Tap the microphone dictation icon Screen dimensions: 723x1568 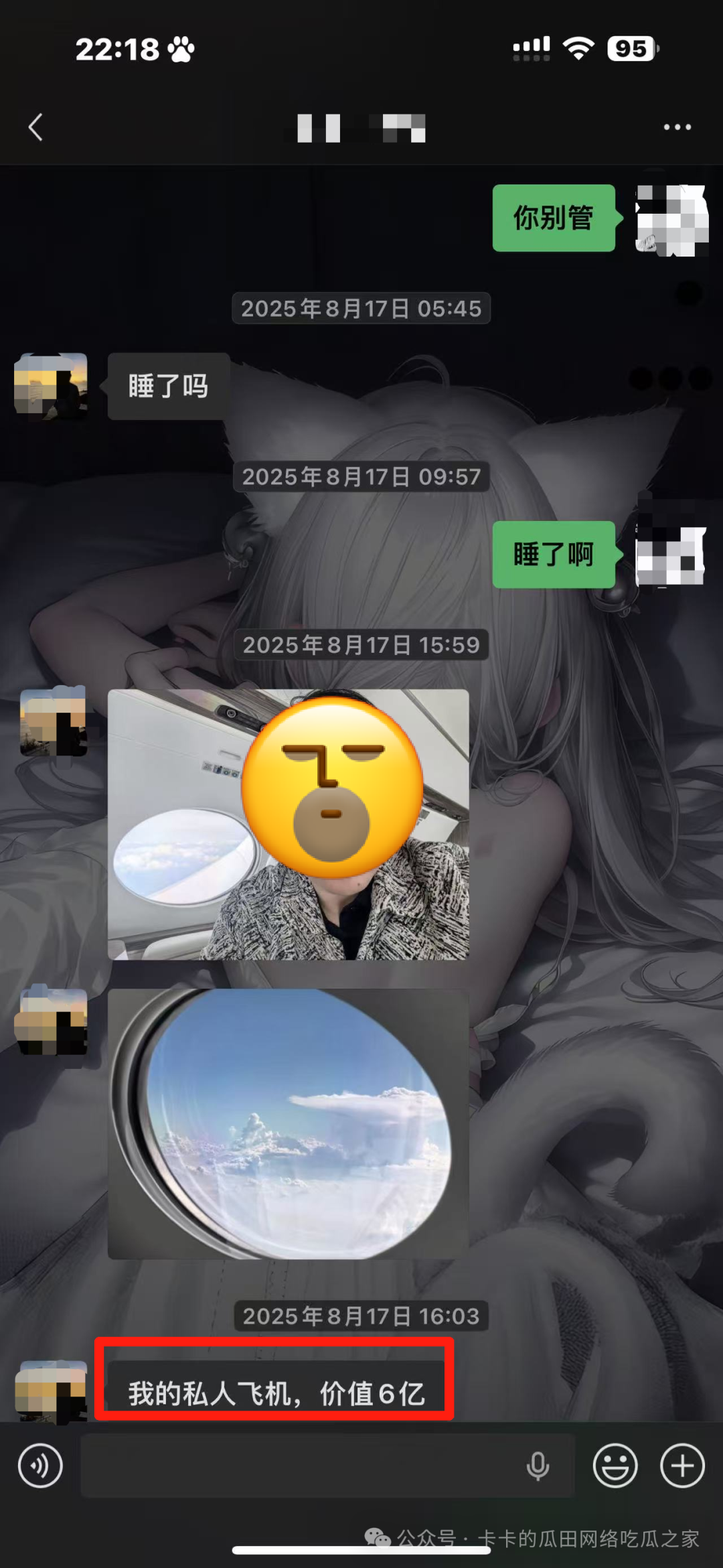pos(538,1466)
